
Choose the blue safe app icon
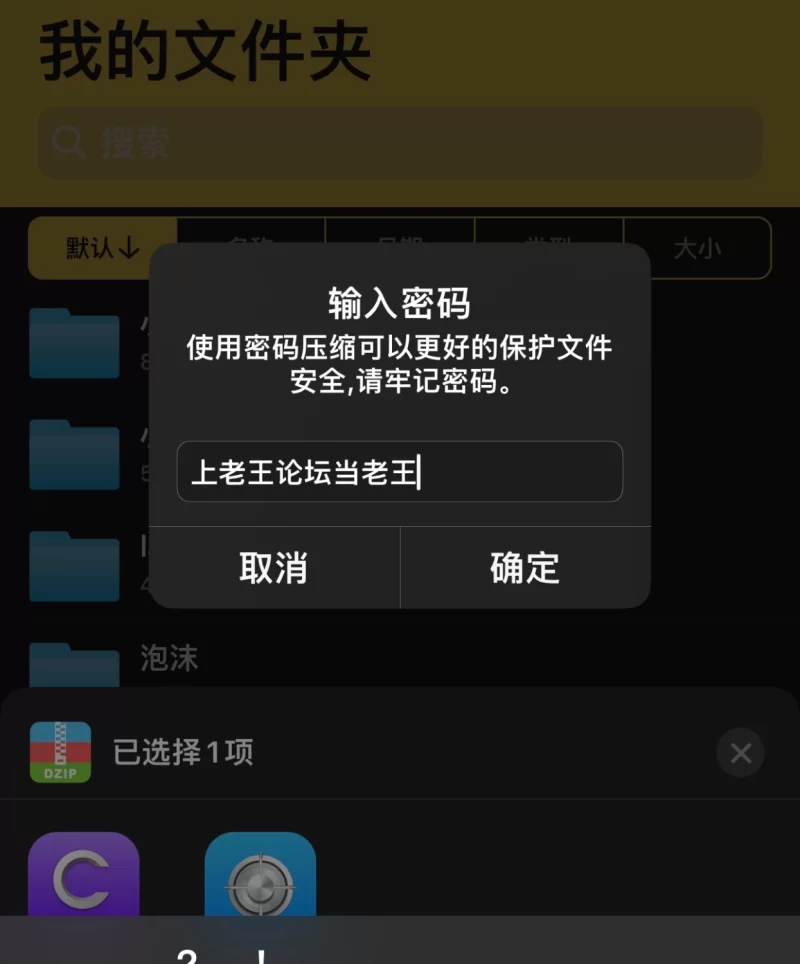pyautogui.click(x=260, y=877)
